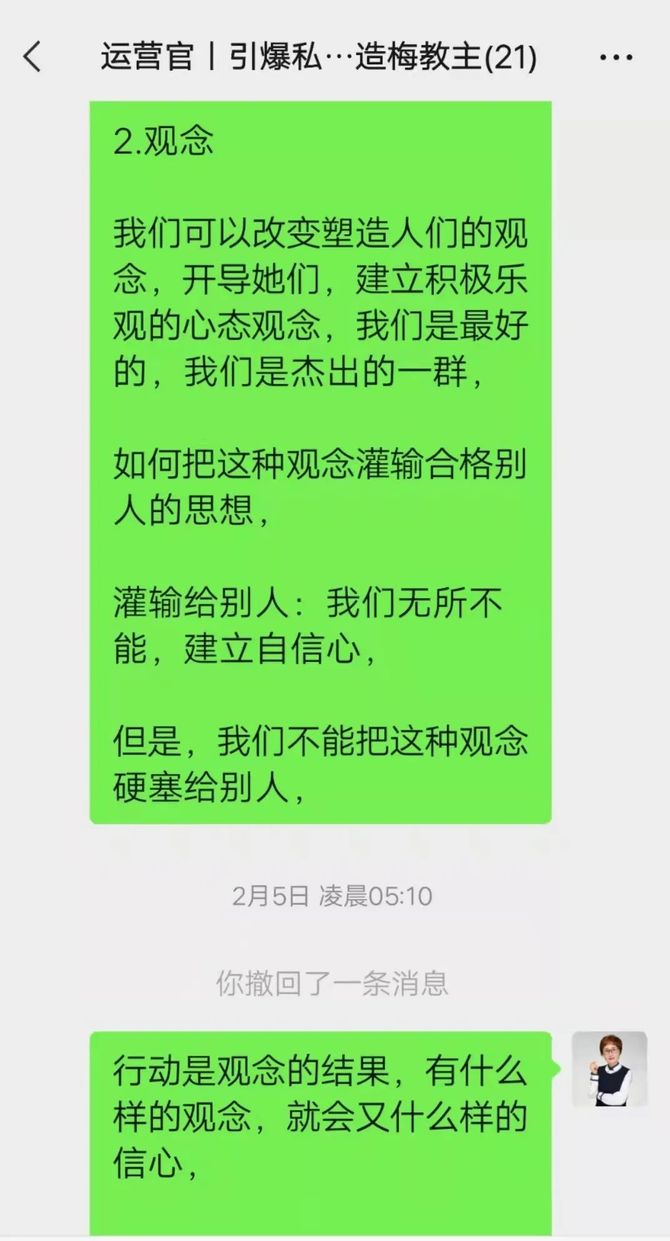The width and height of the screenshot is (670, 1241).
Task: Open the group chat's three-dot menu
Action: click(616, 58)
